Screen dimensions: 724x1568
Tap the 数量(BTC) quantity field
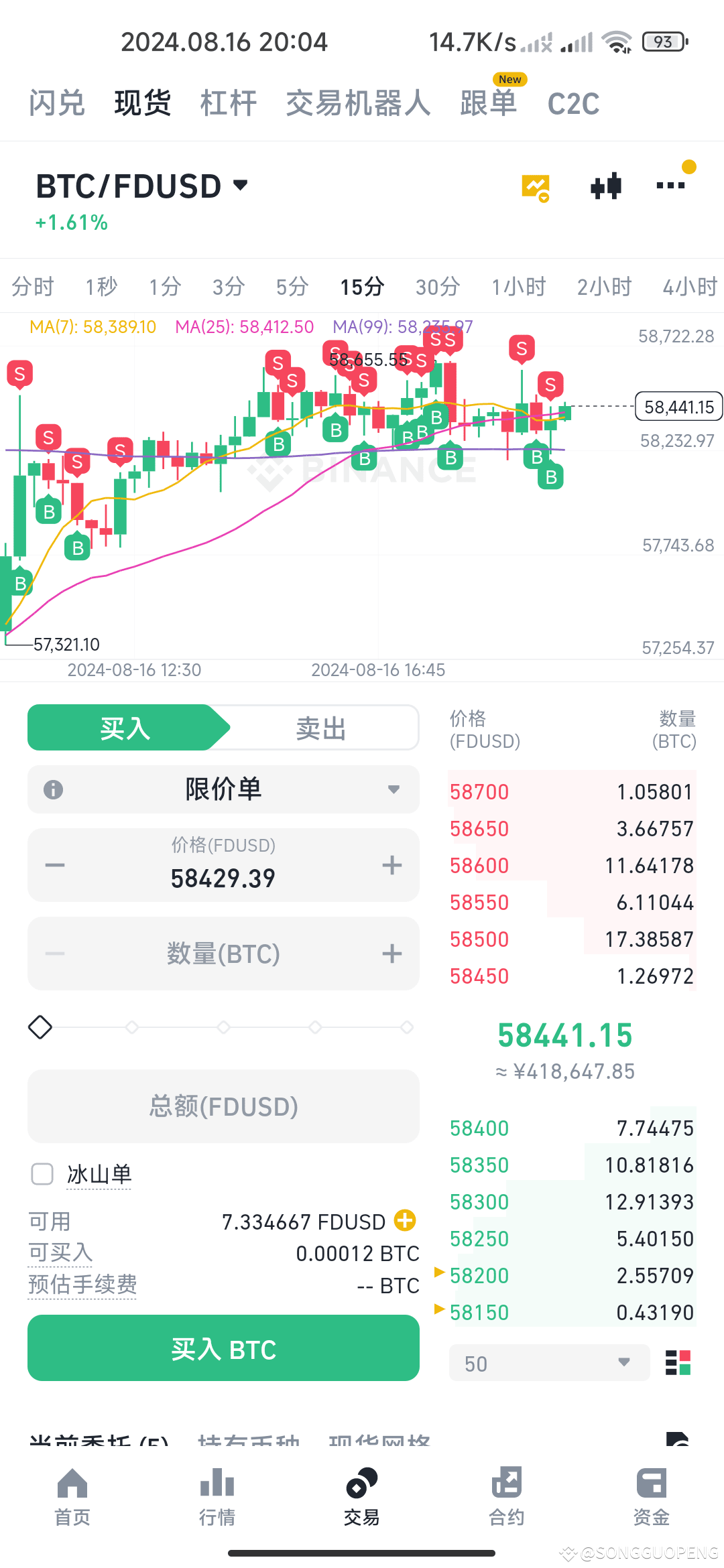223,954
